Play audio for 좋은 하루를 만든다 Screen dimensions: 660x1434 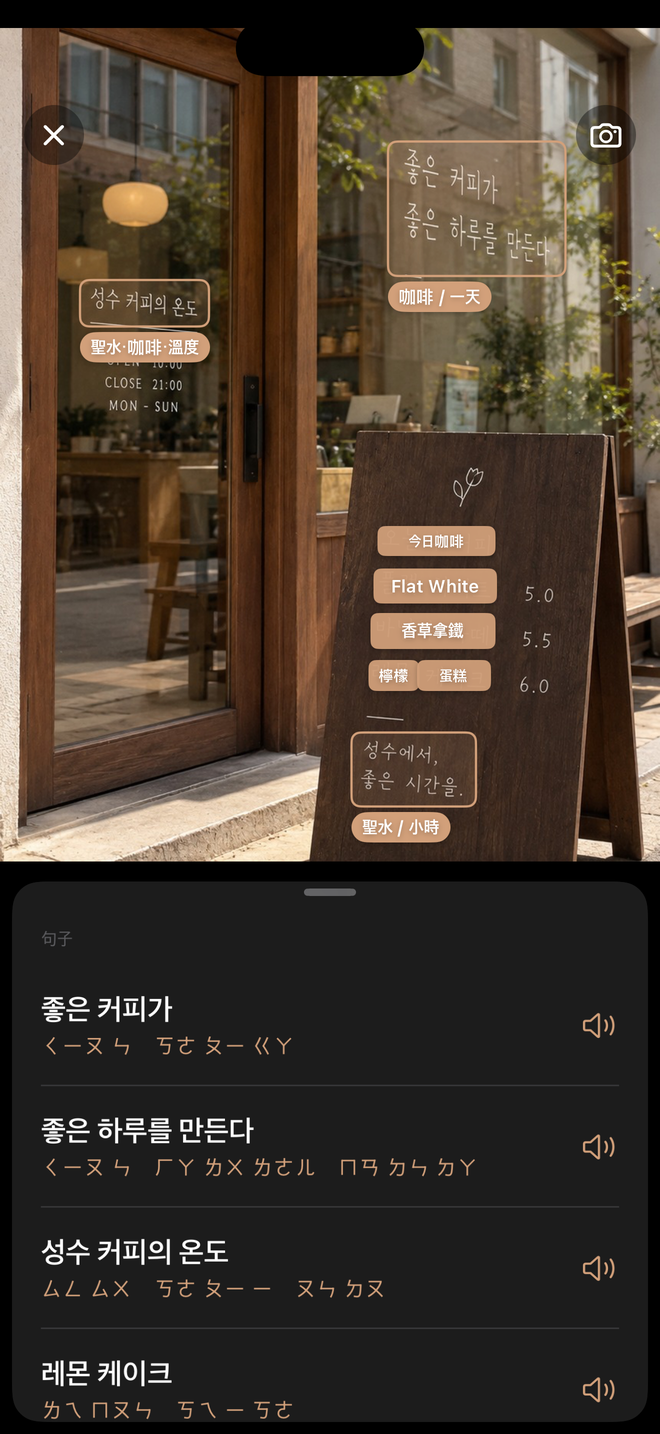pos(598,1146)
